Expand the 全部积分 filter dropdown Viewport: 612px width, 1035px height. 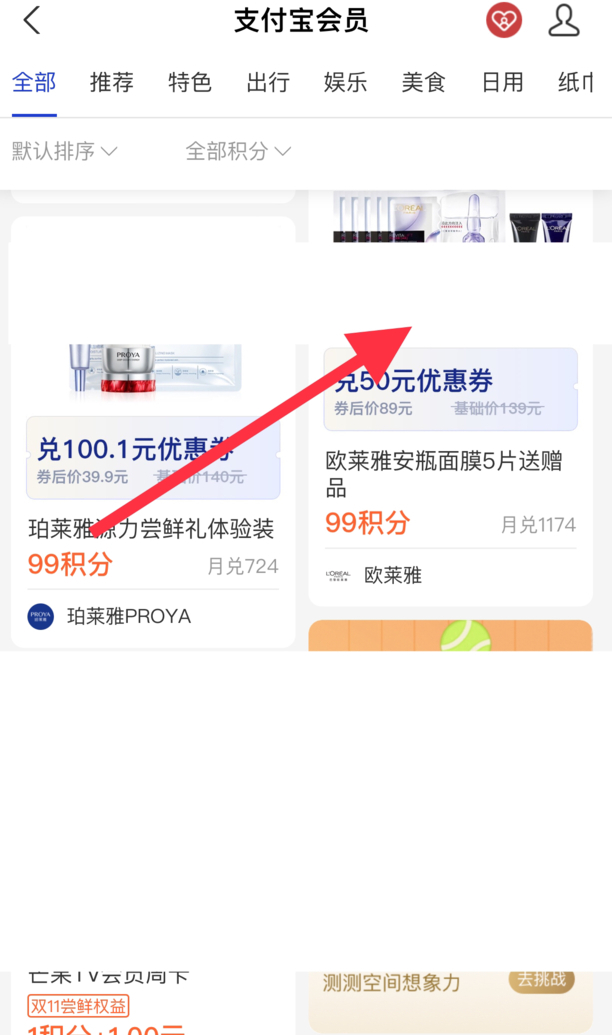point(238,151)
